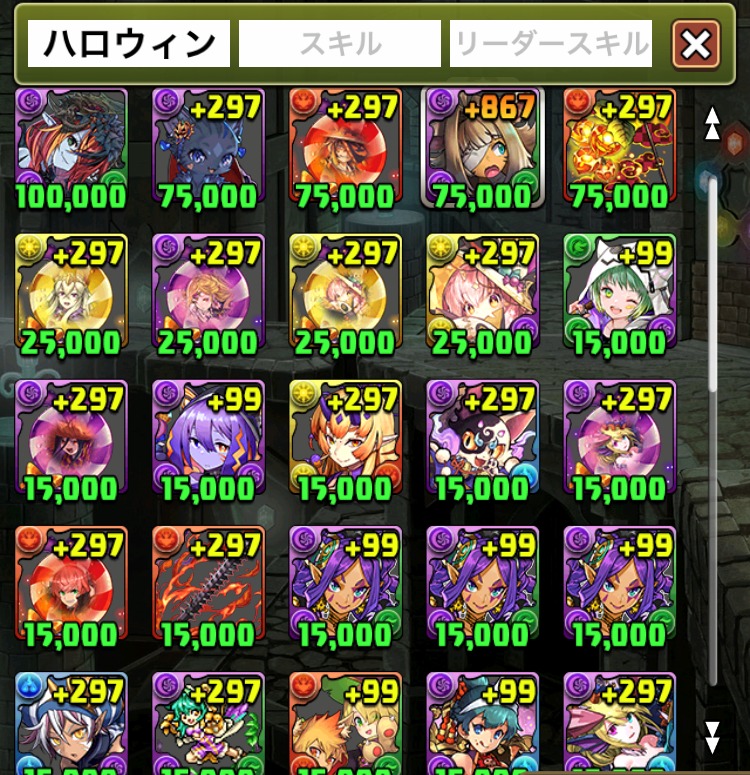
Task: Tap the リーダースキル search field
Action: click(551, 44)
